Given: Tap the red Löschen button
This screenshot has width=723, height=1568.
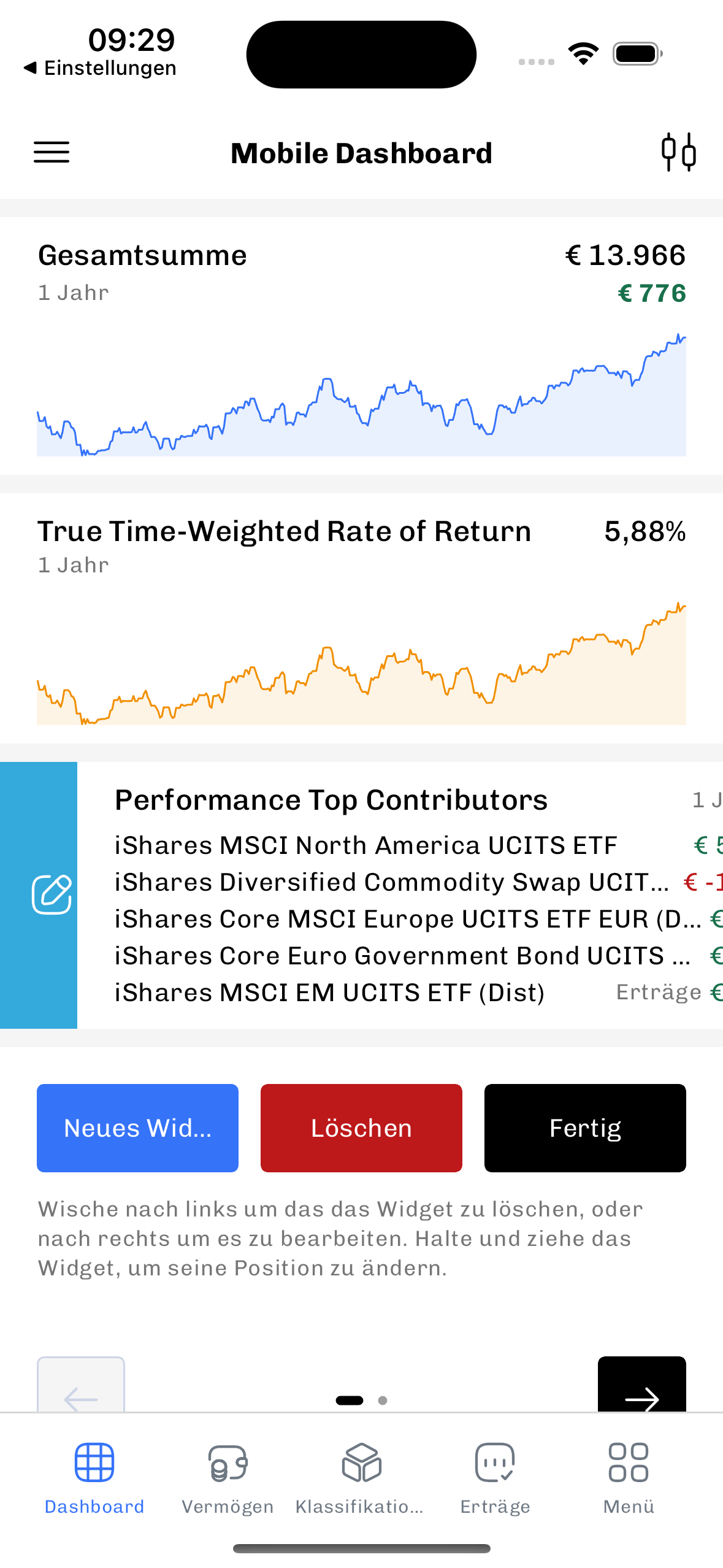Looking at the screenshot, I should (x=361, y=1128).
